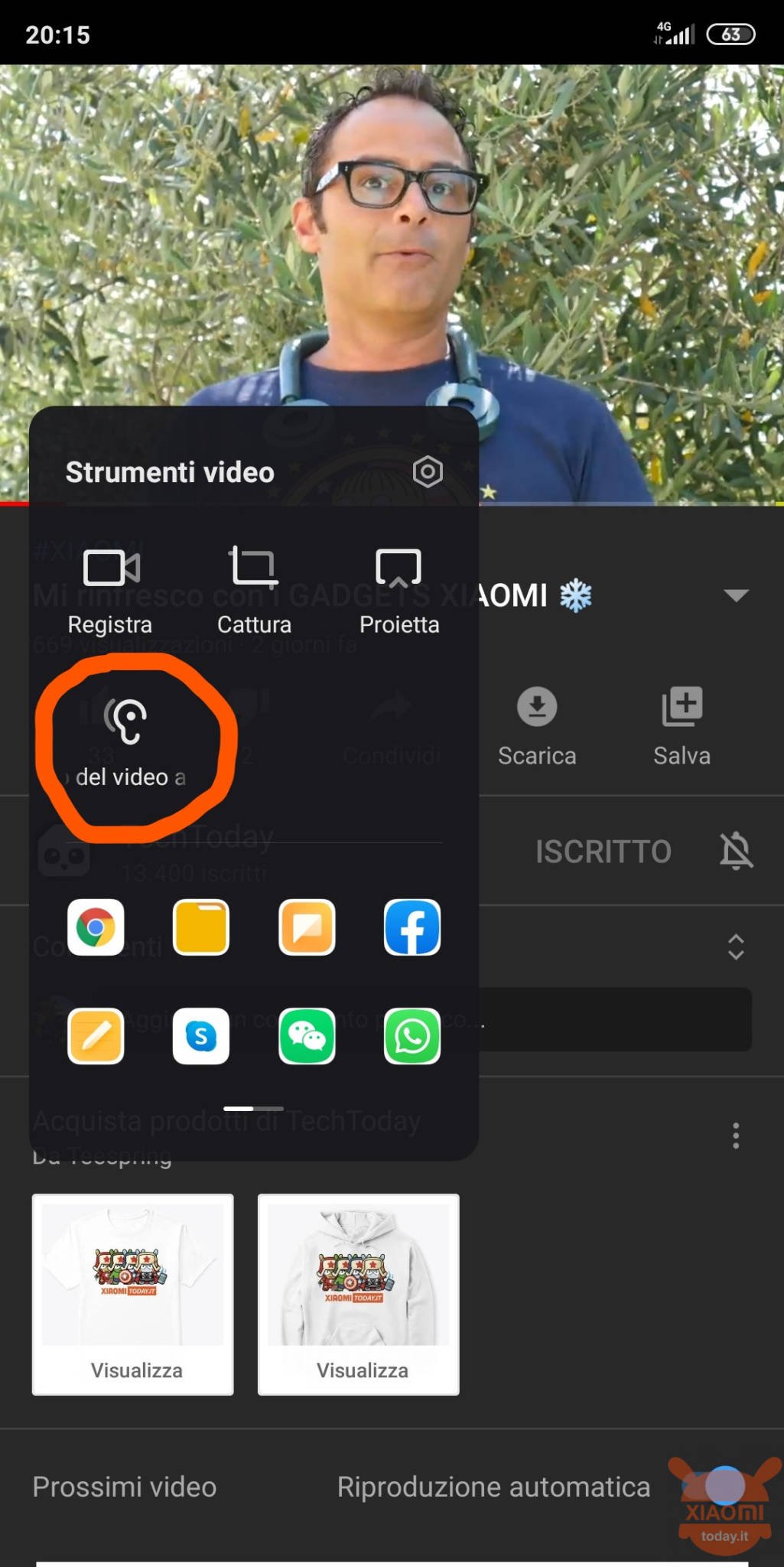Open the yellow file manager app shortcut

(201, 927)
